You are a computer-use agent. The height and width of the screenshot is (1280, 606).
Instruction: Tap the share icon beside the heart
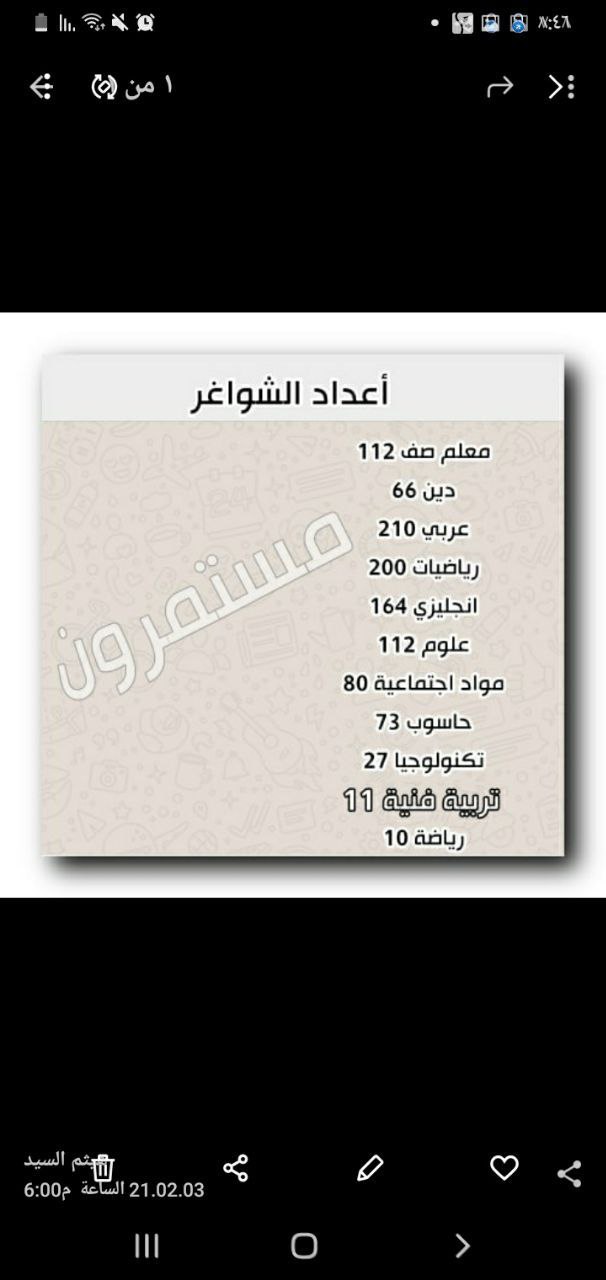click(x=569, y=1174)
